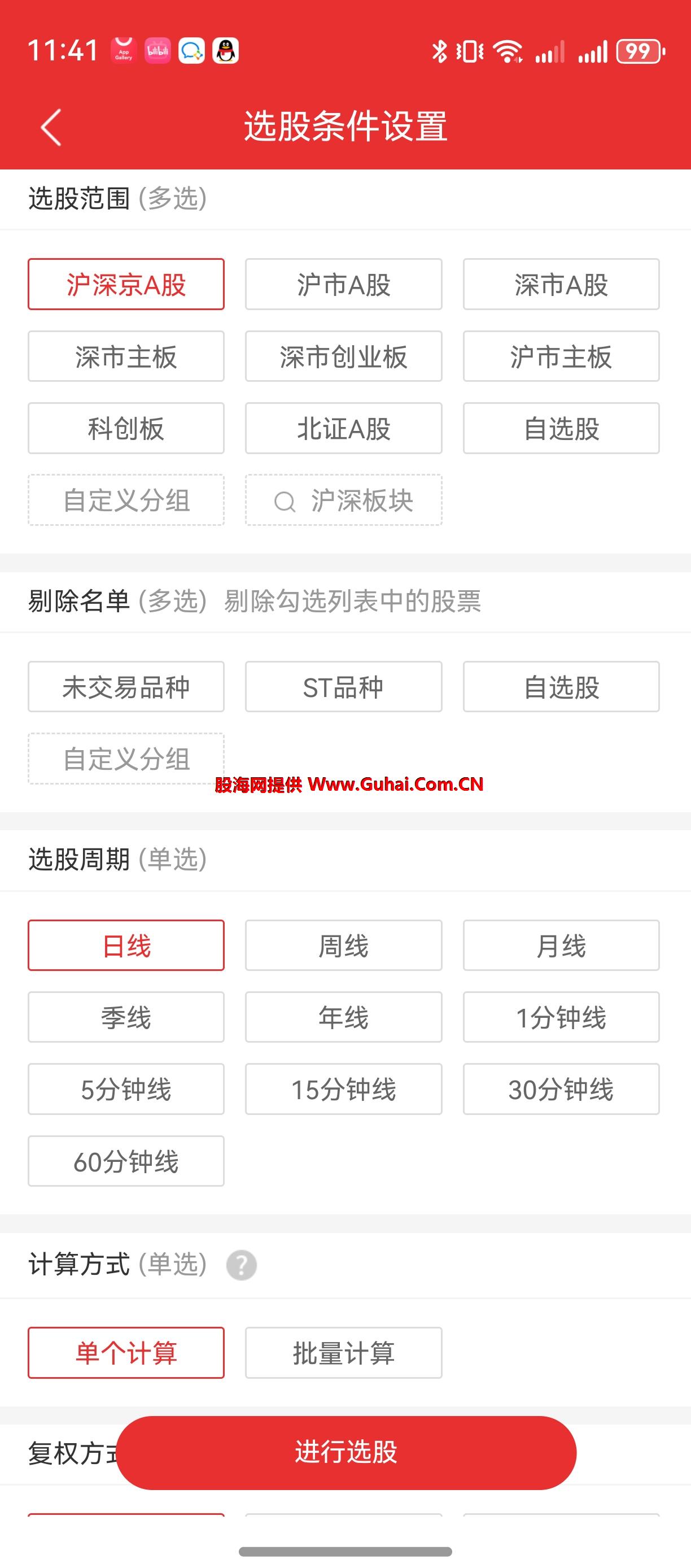Deselect the 沪深京A股 range option
691x1568 pixels.
tap(126, 284)
